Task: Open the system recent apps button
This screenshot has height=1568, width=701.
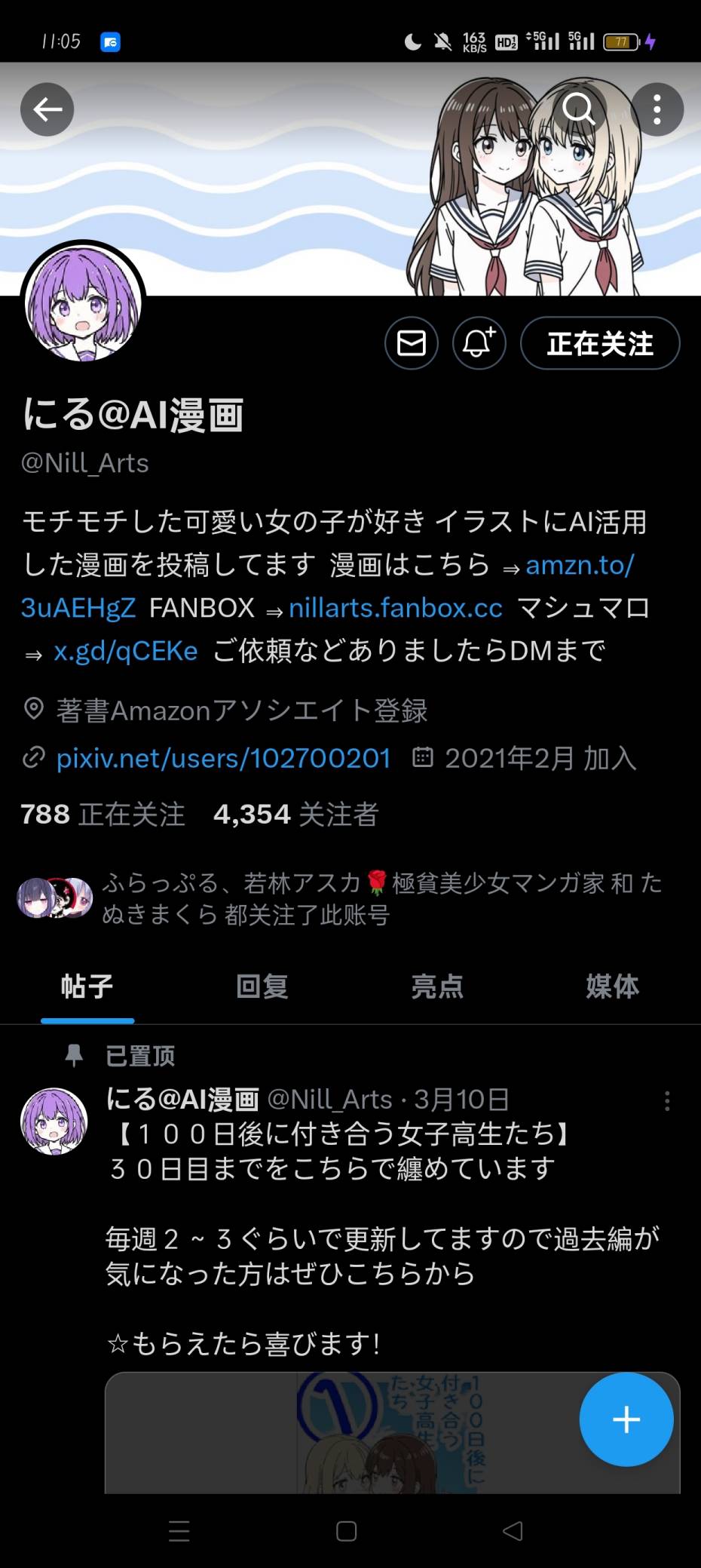Action: [x=179, y=1531]
